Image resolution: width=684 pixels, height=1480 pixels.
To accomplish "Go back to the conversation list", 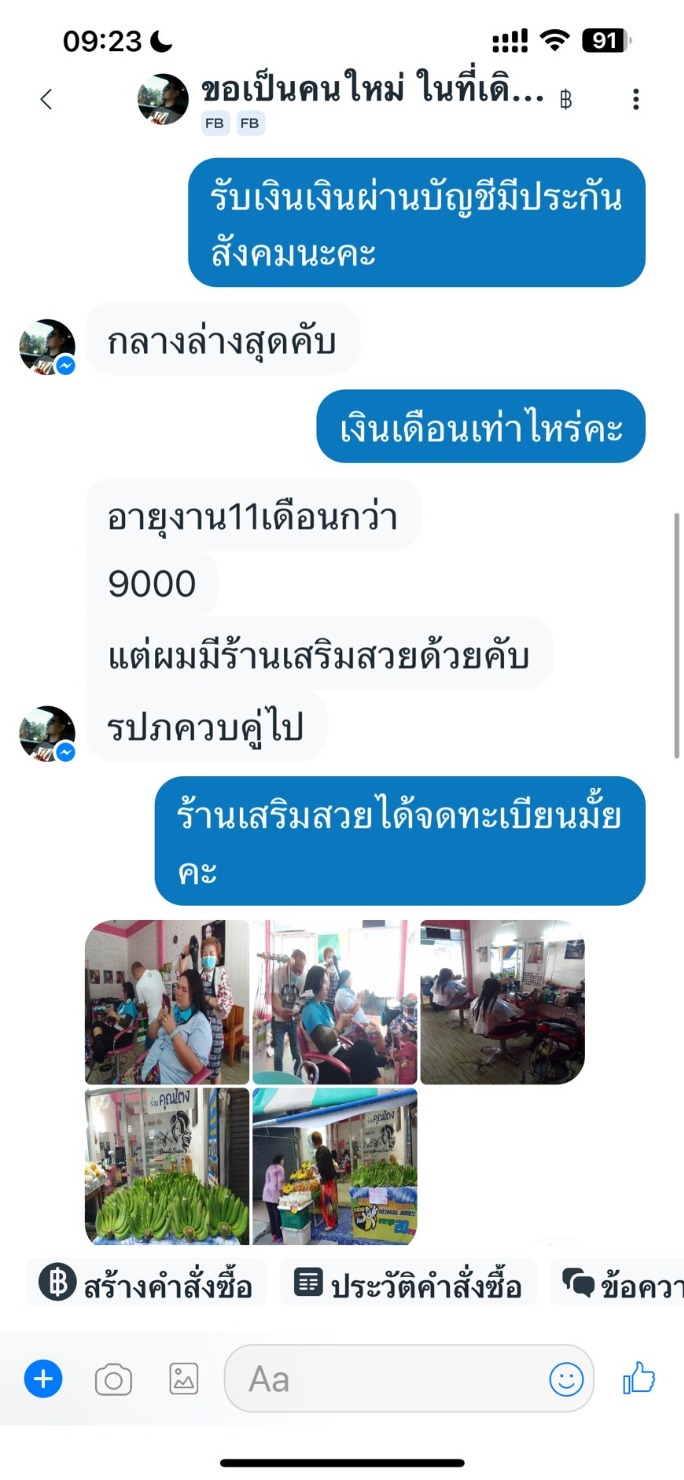I will tap(45, 99).
